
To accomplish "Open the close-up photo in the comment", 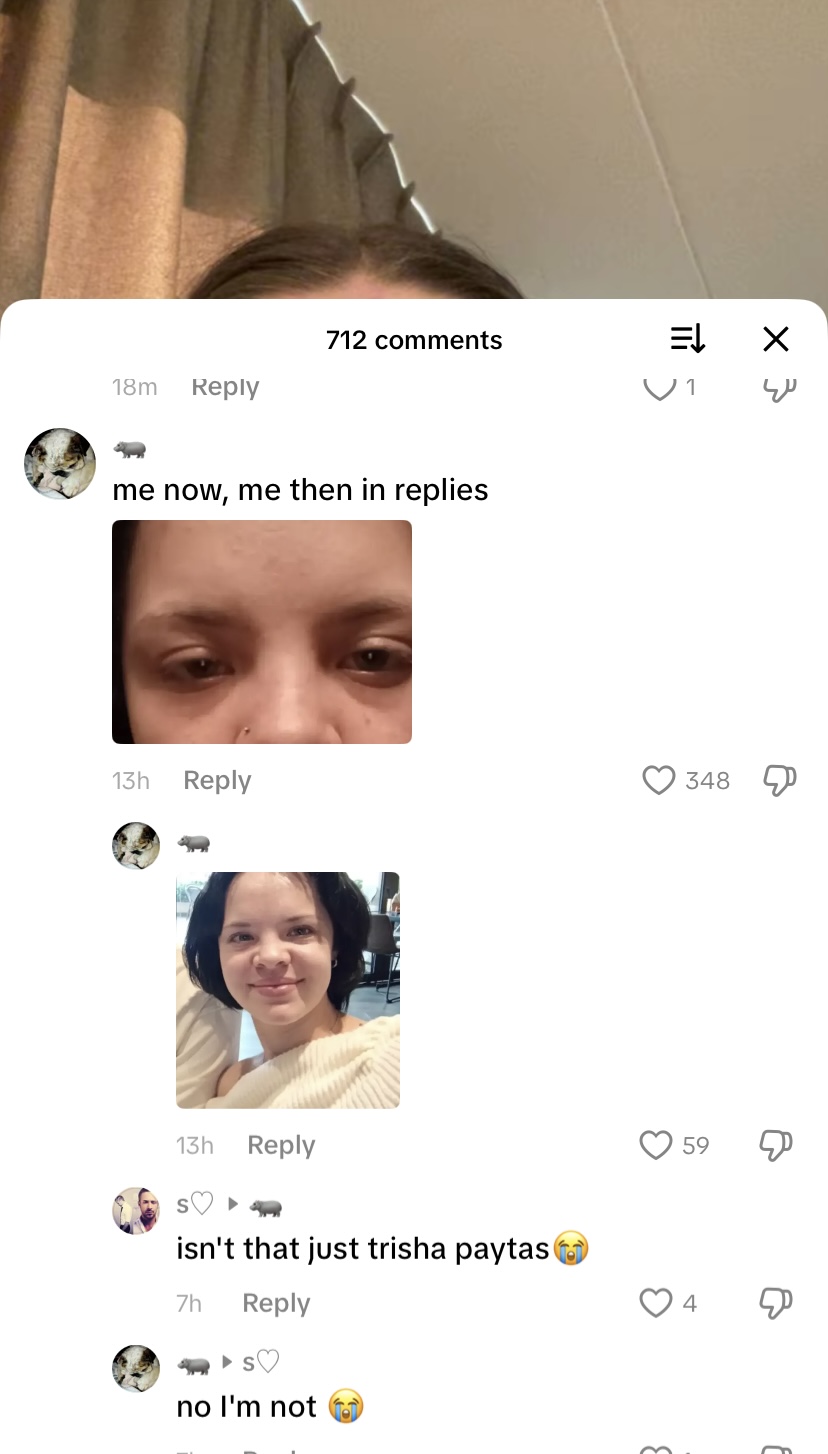I will (262, 632).
